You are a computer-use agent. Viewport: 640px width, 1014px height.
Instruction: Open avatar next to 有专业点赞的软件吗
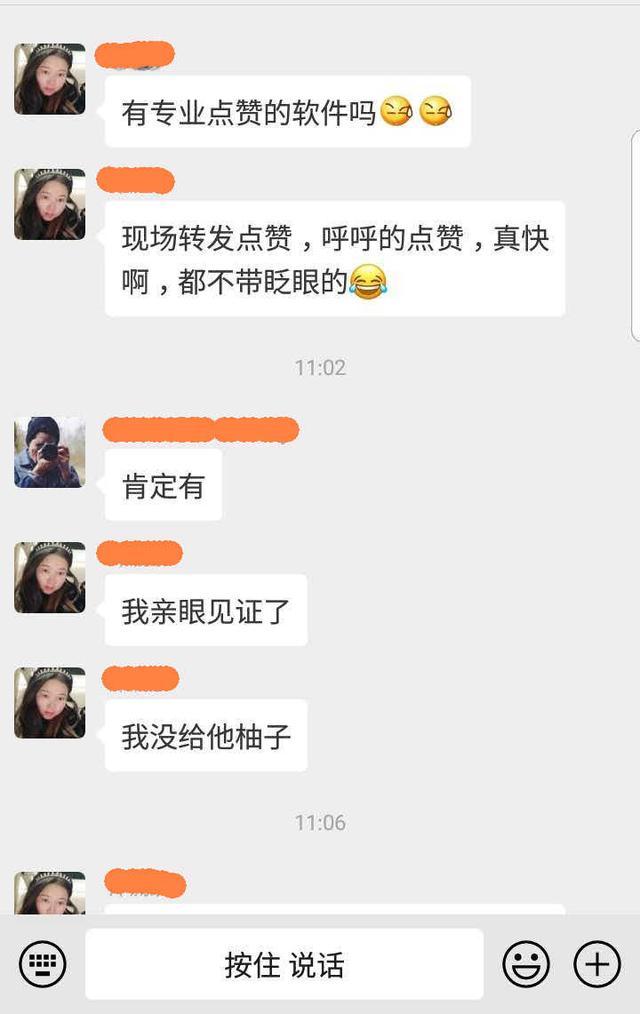(x=50, y=79)
